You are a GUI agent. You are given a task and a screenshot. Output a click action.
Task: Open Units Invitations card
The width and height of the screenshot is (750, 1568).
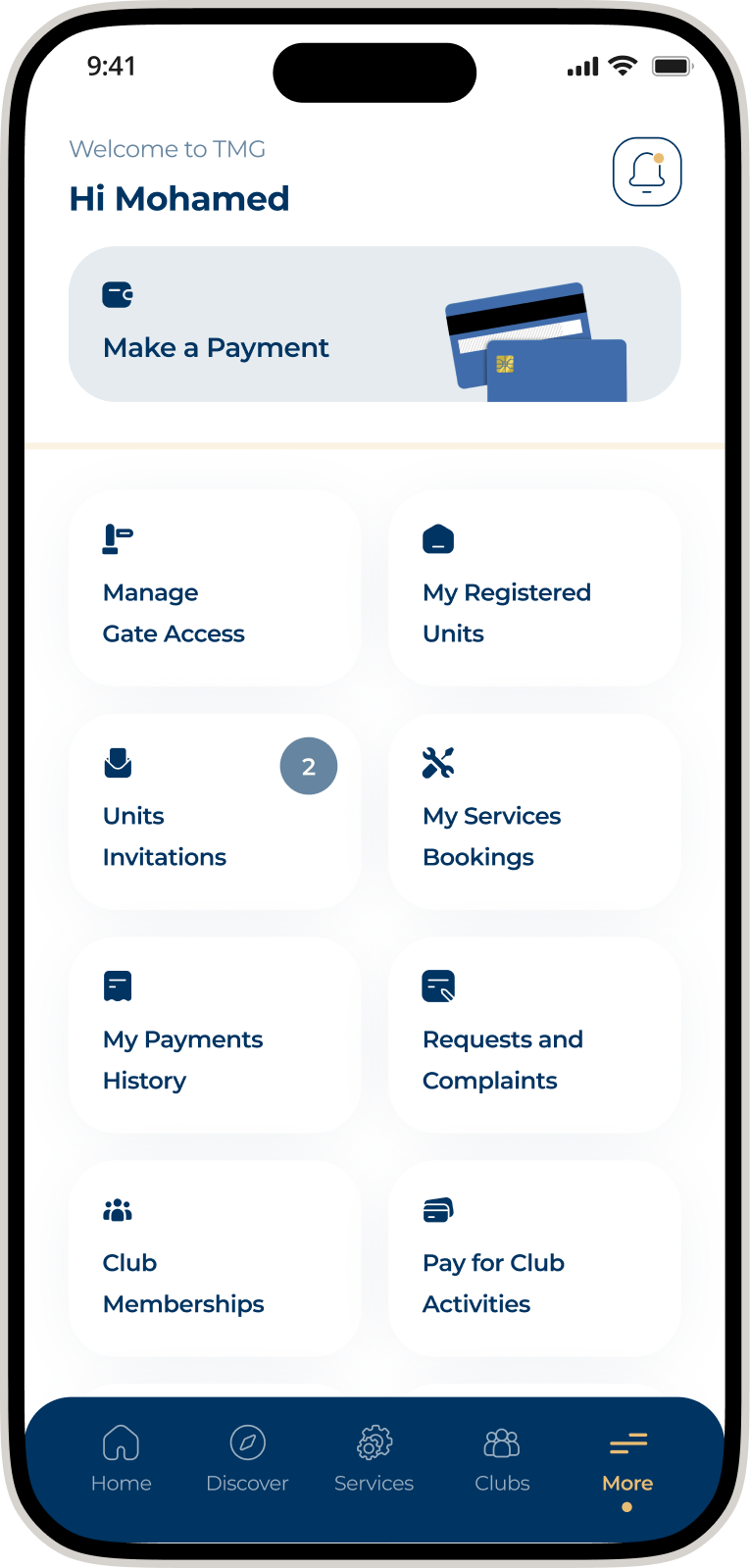point(215,812)
